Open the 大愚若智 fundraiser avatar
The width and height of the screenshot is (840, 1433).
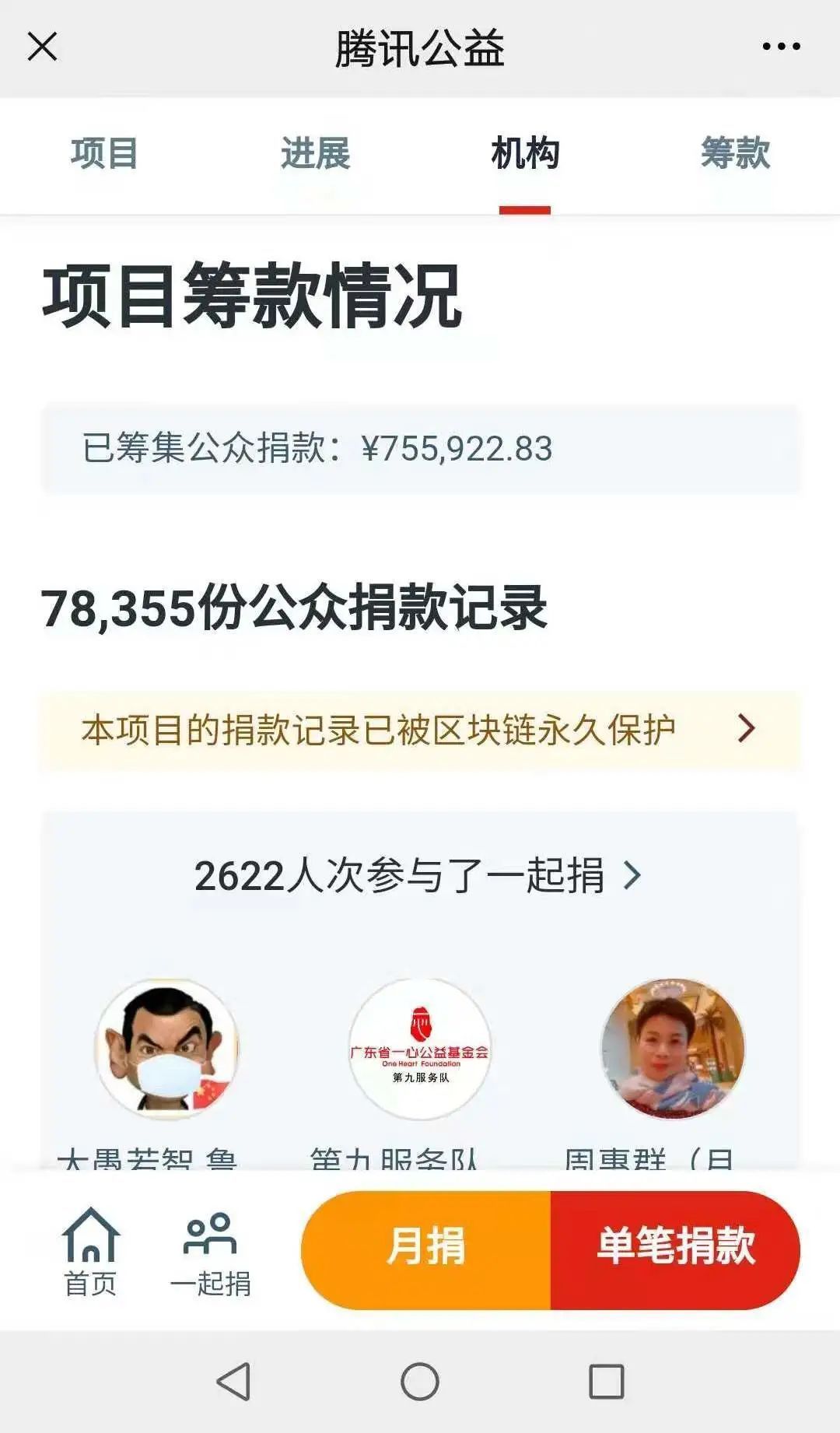click(x=166, y=1049)
